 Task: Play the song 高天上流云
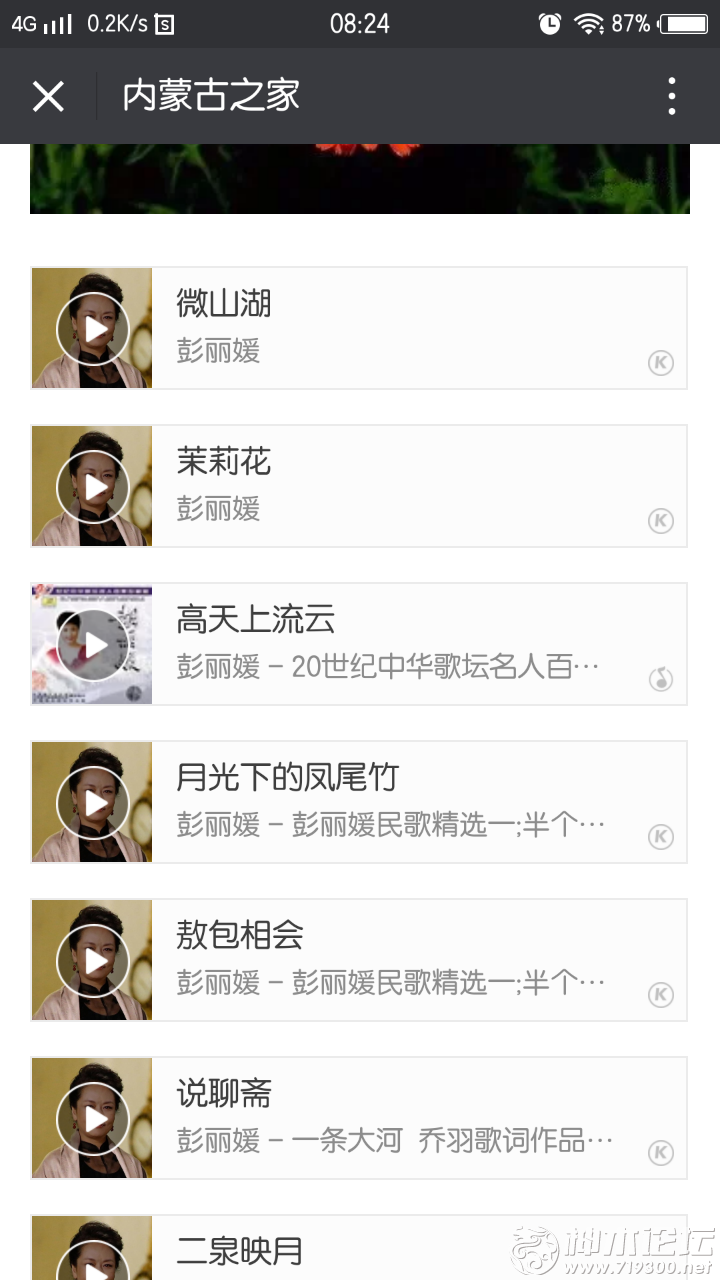(x=93, y=645)
